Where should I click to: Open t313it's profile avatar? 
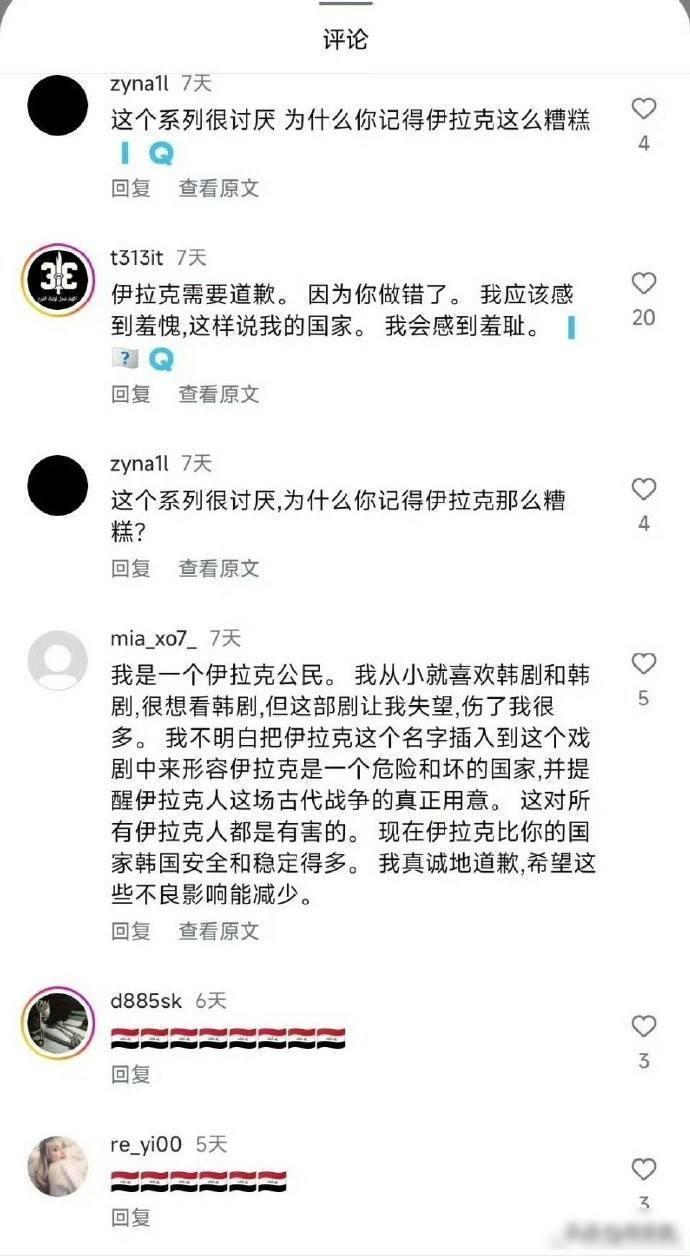click(x=57, y=281)
